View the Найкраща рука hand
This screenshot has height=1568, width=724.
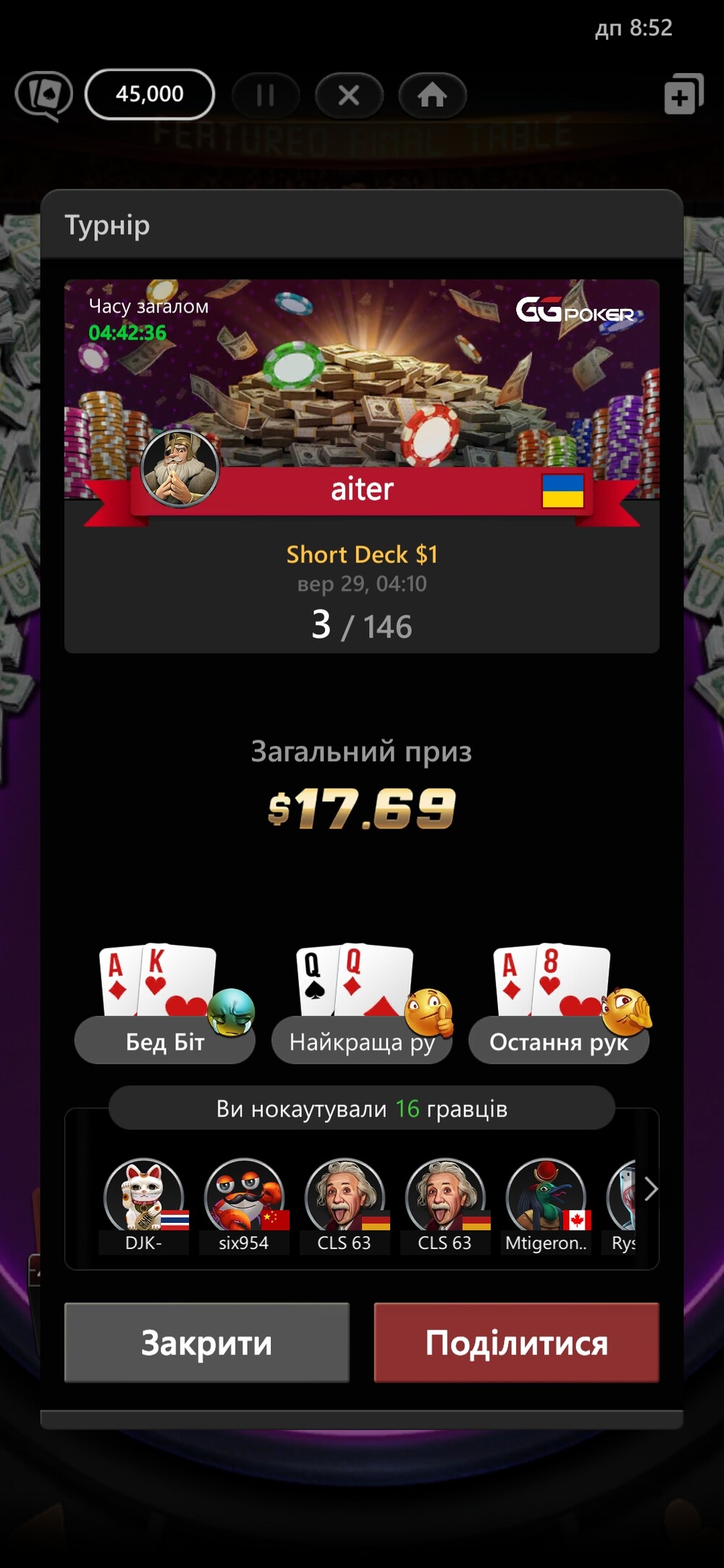pyautogui.click(x=362, y=1003)
